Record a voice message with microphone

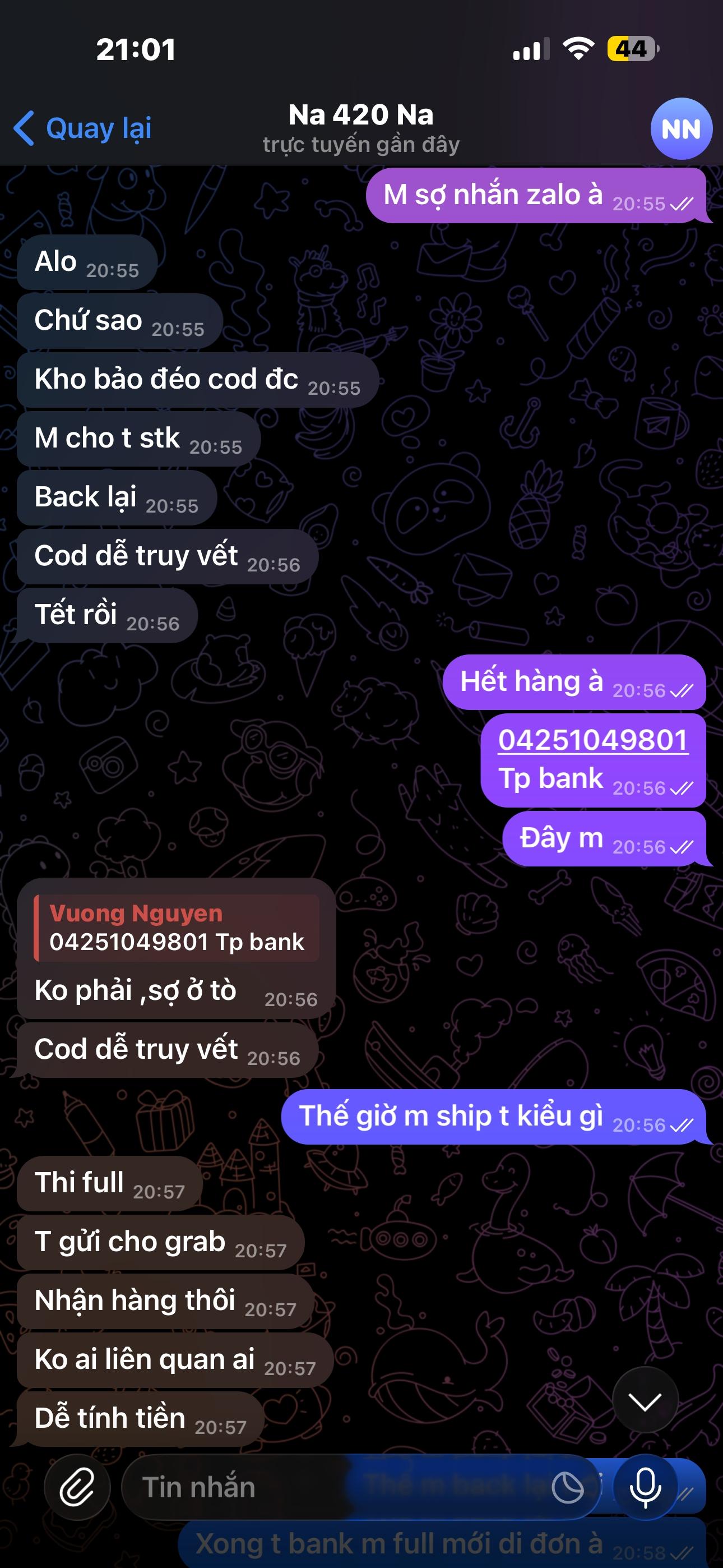(x=645, y=1487)
